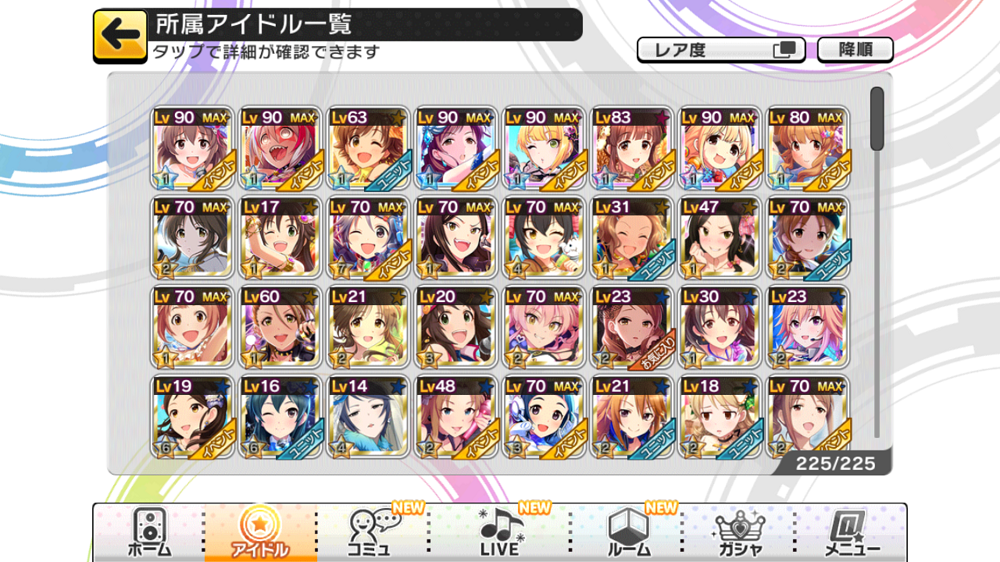Open the メニュー tab
Image resolution: width=1000 pixels, height=562 pixels.
tap(852, 531)
